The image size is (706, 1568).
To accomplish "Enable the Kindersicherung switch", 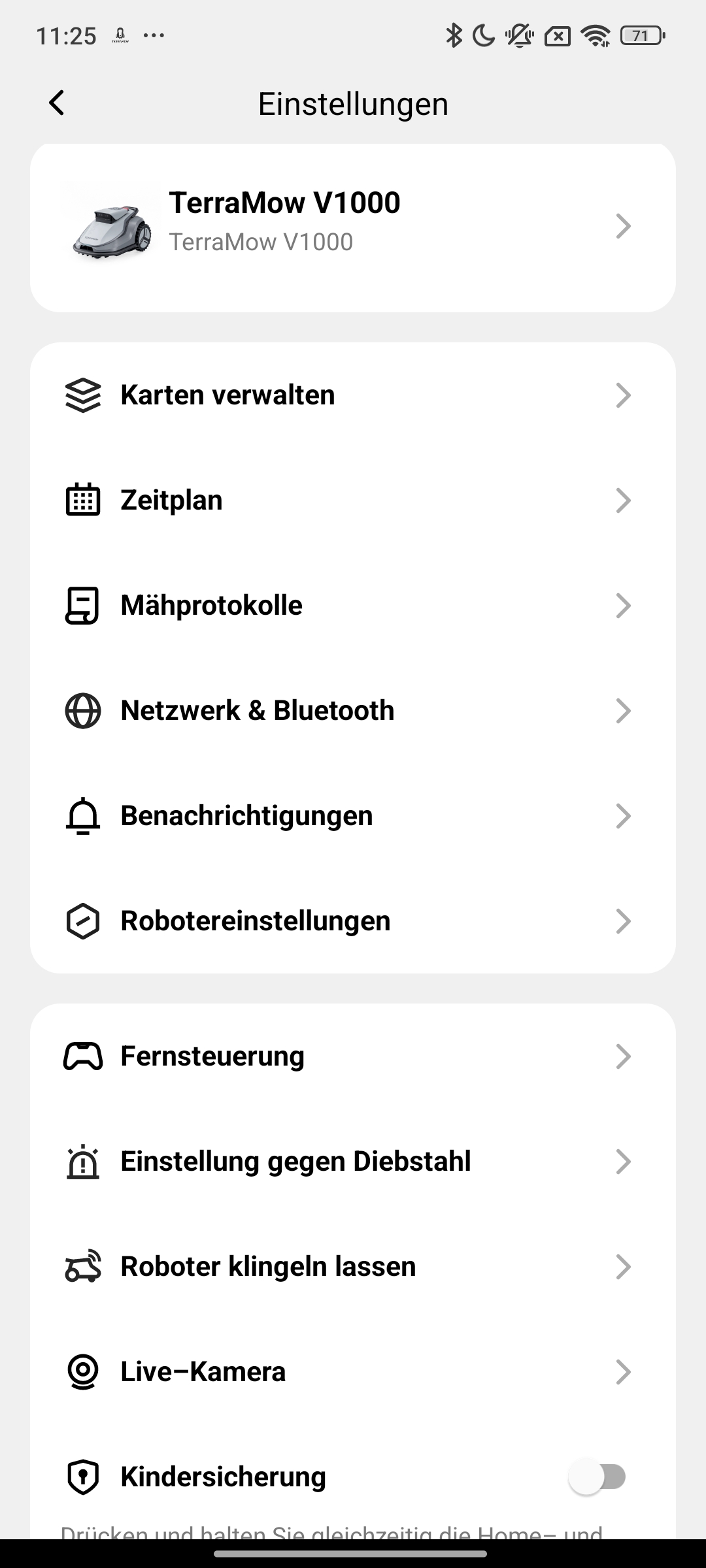I will pos(597,1477).
